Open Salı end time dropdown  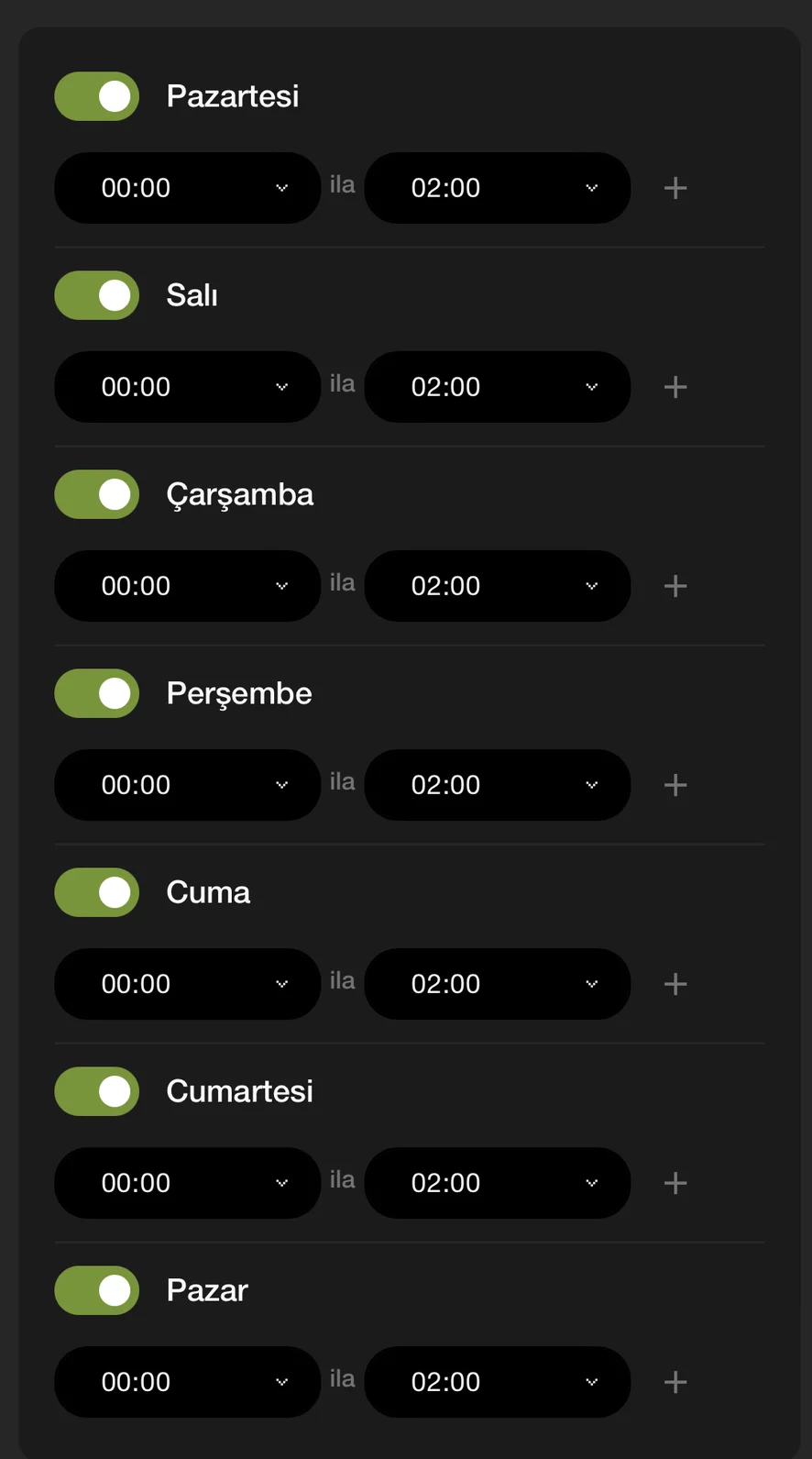pyautogui.click(x=498, y=387)
